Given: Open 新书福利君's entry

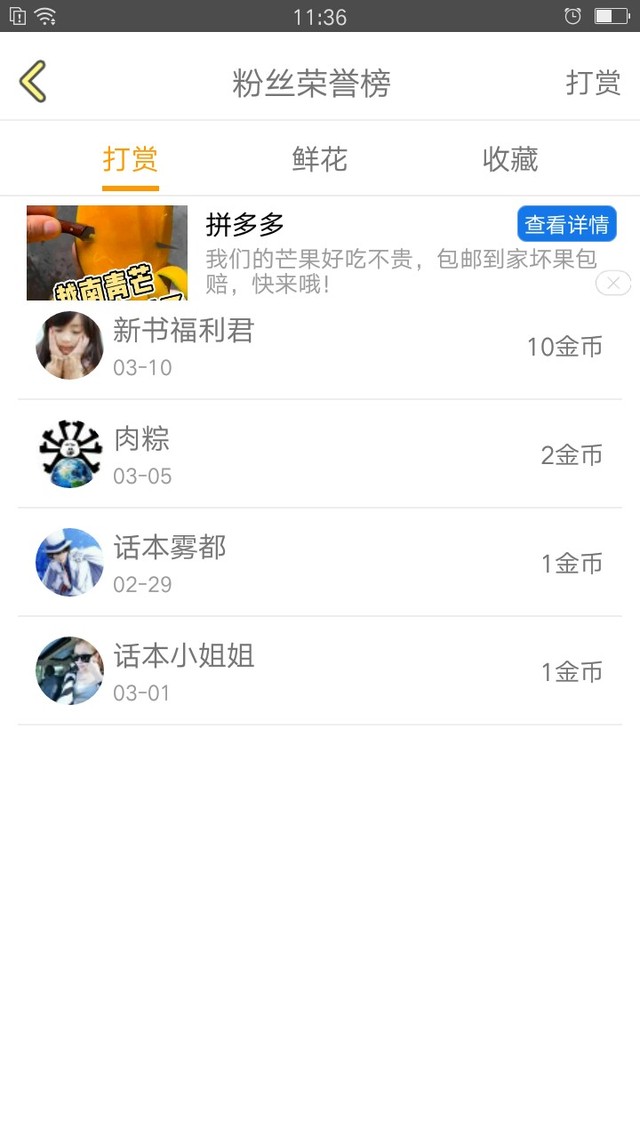Looking at the screenshot, I should (x=320, y=347).
